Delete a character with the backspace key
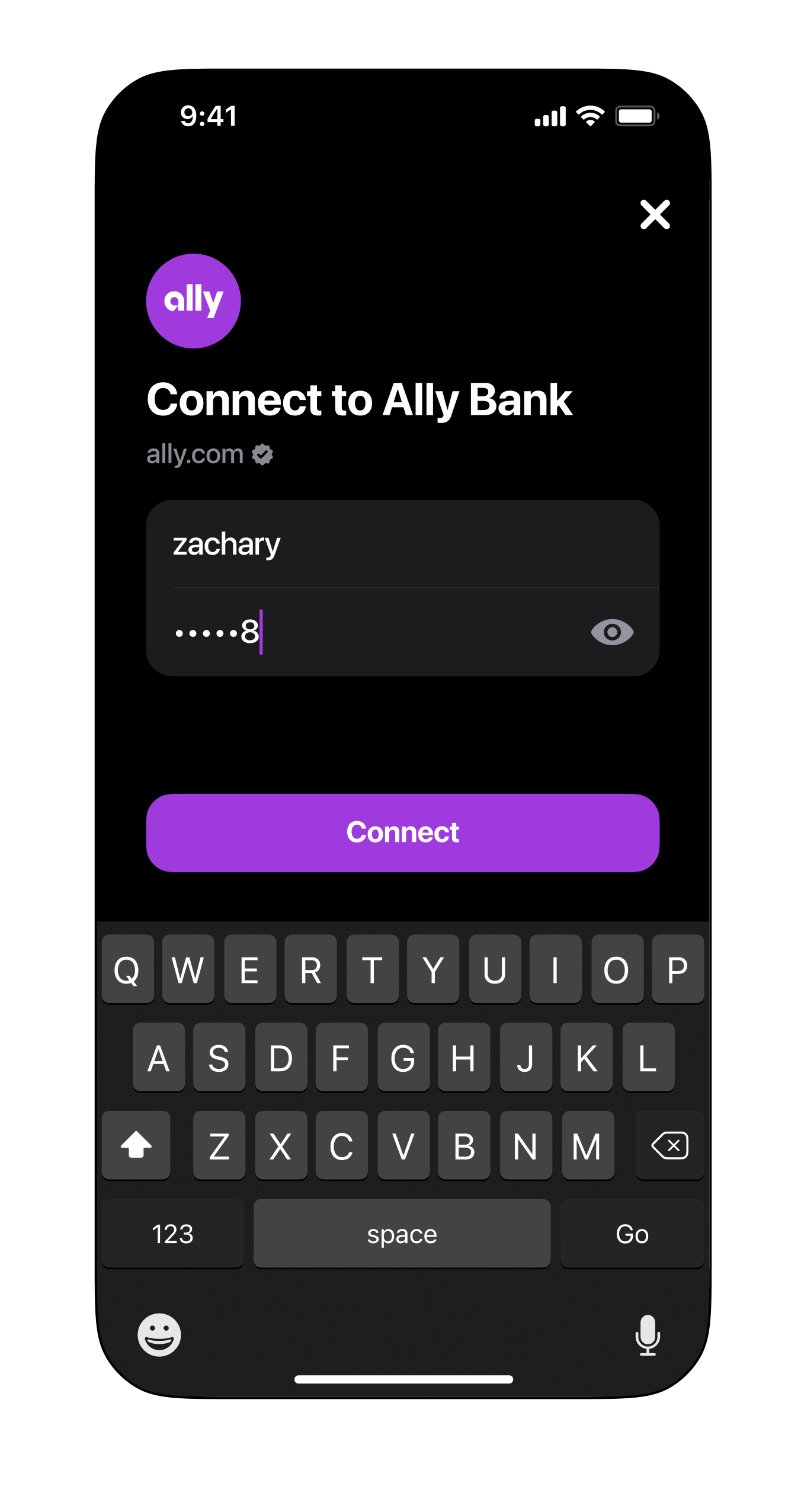801x1512 pixels. coord(669,1145)
